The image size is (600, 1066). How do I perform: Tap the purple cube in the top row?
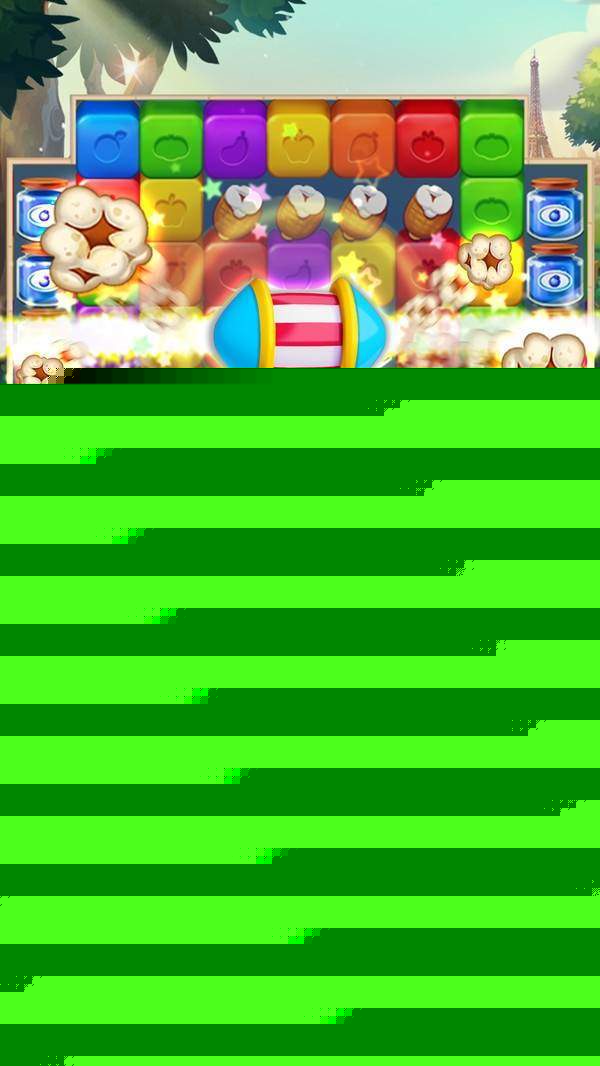[235, 141]
